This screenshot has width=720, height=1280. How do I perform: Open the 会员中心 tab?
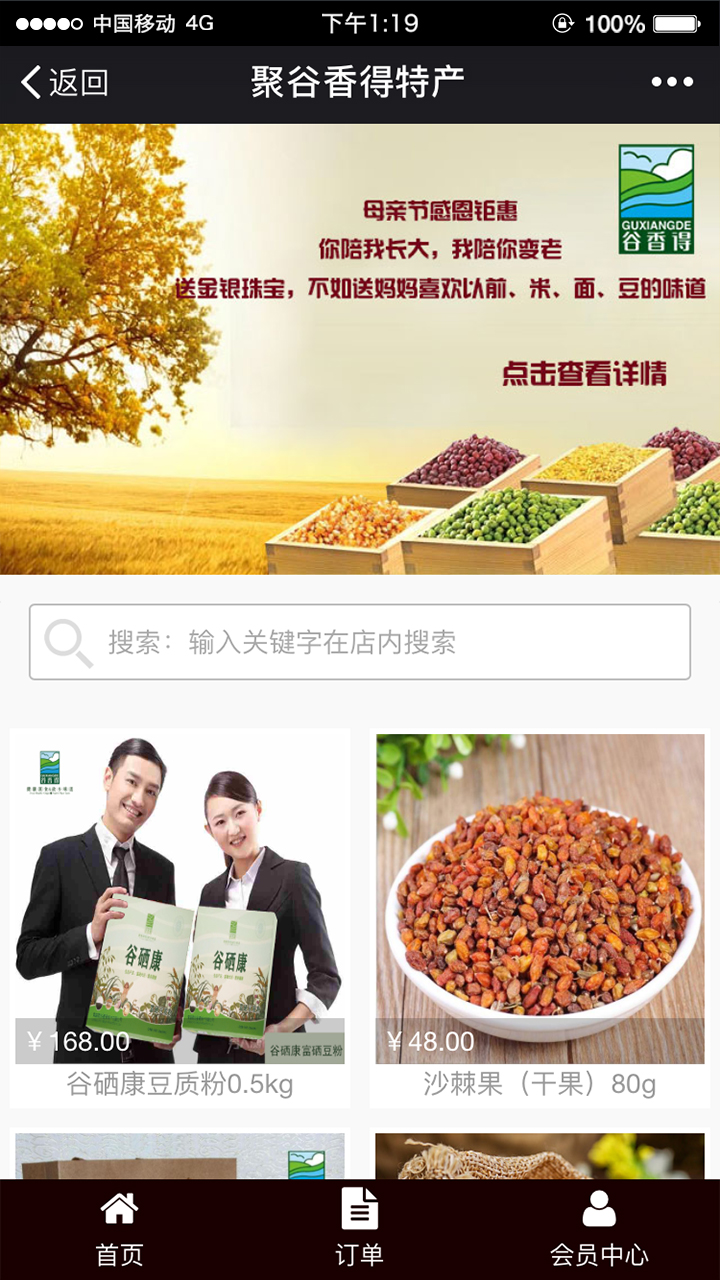pos(599,1230)
